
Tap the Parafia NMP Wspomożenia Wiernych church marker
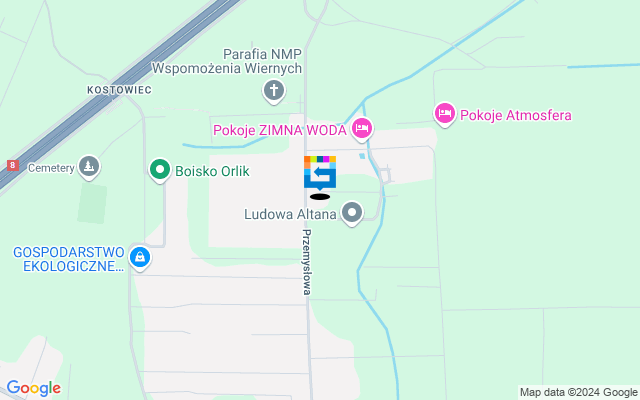click(x=273, y=92)
